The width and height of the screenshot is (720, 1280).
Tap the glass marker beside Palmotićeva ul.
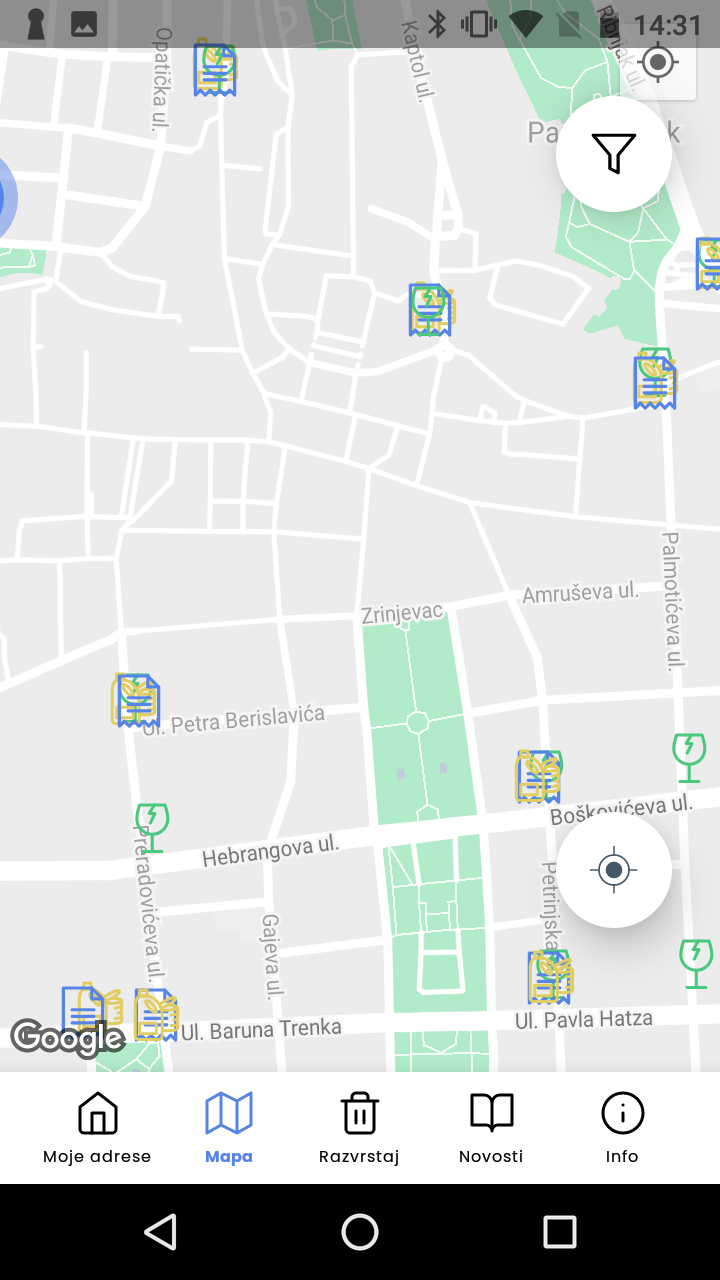689,757
